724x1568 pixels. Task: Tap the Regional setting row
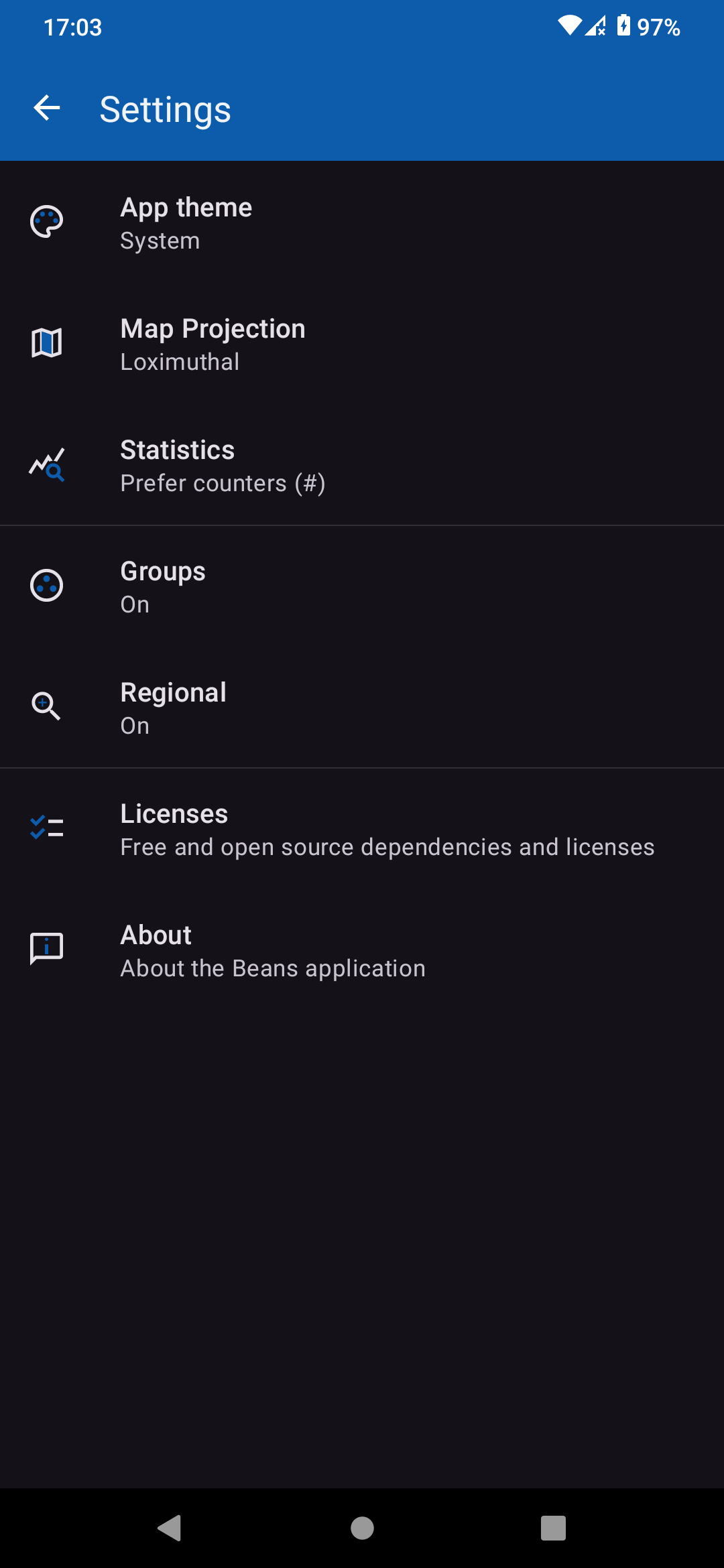(x=362, y=708)
